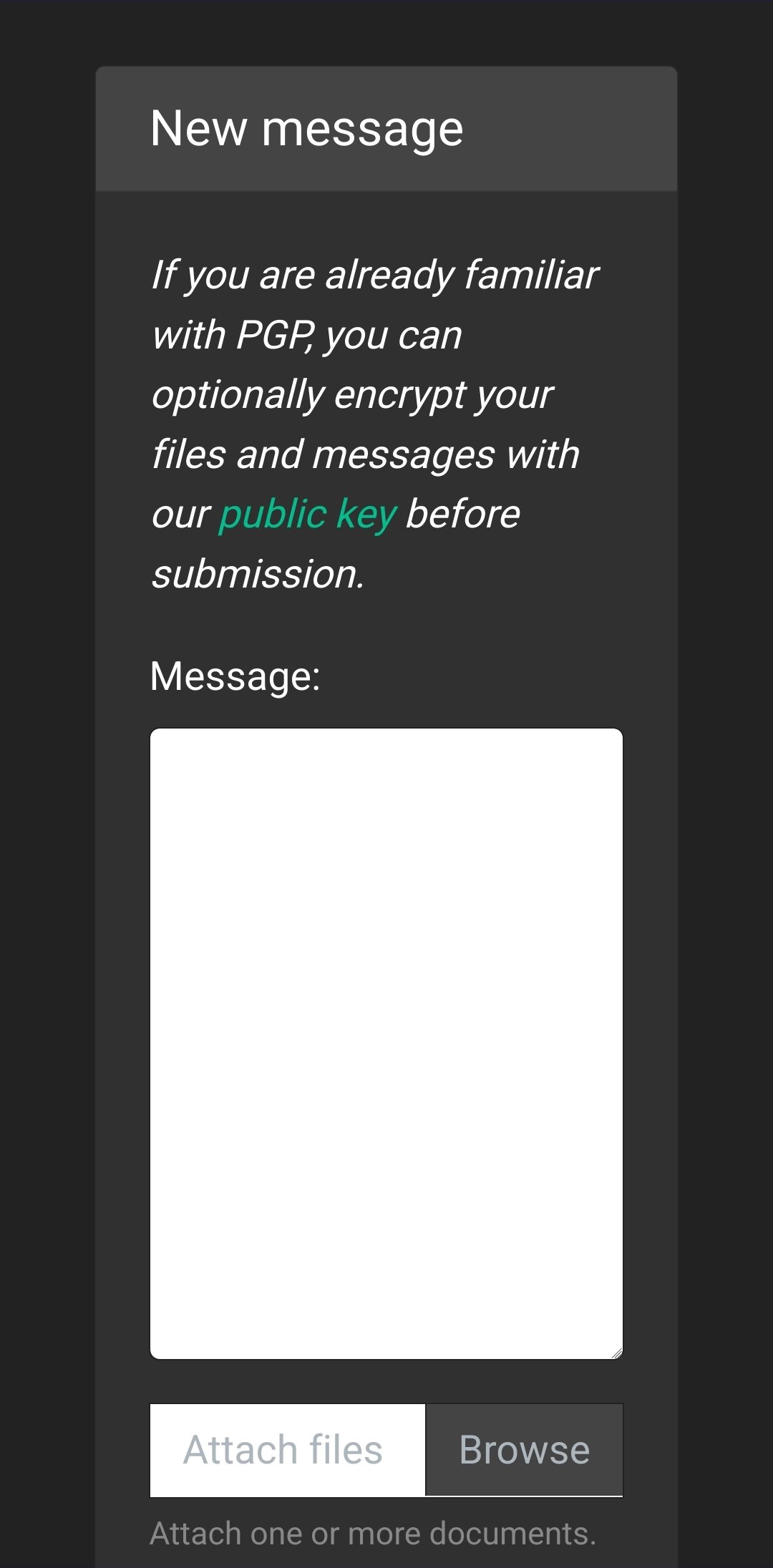Focus the Message text area

(386, 1043)
